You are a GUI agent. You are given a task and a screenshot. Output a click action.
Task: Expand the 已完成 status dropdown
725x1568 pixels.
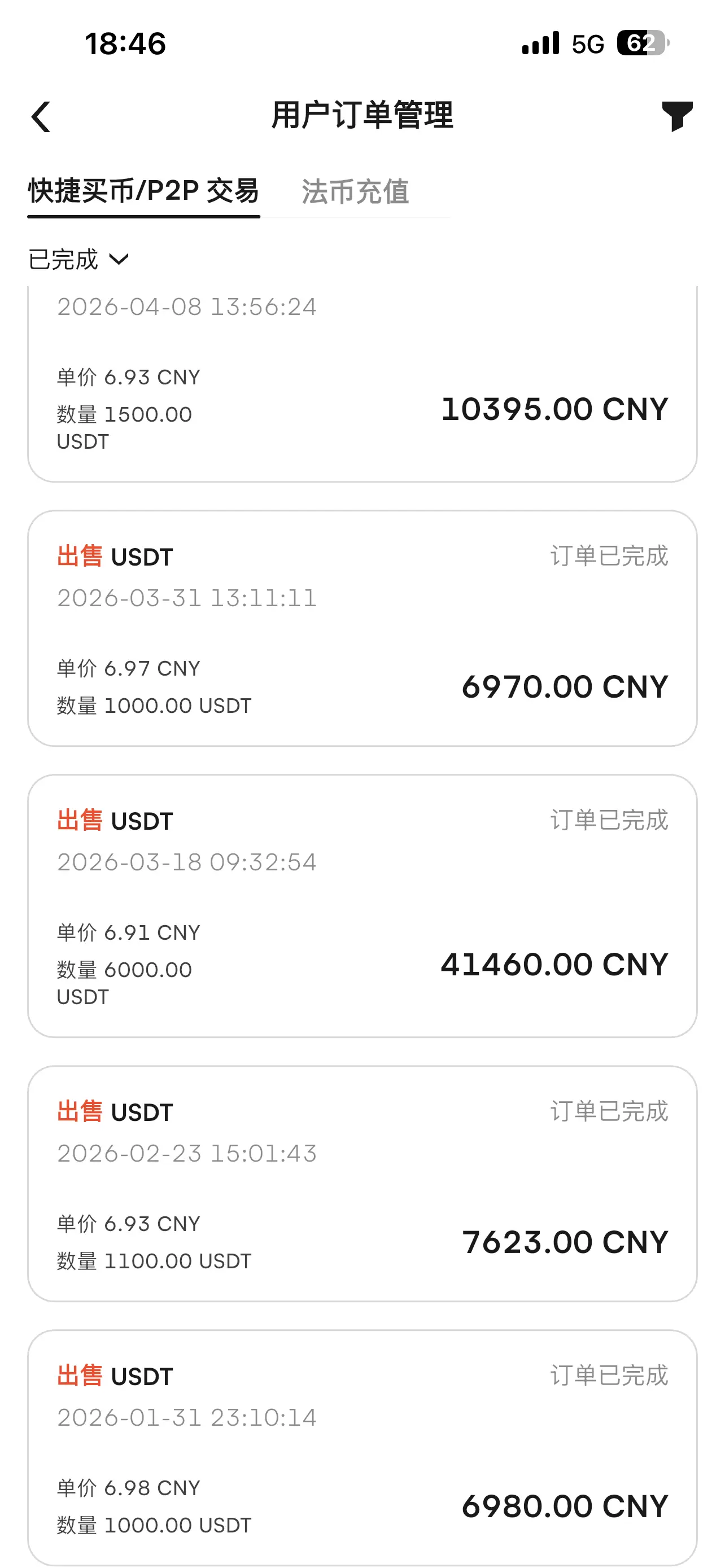pos(78,260)
